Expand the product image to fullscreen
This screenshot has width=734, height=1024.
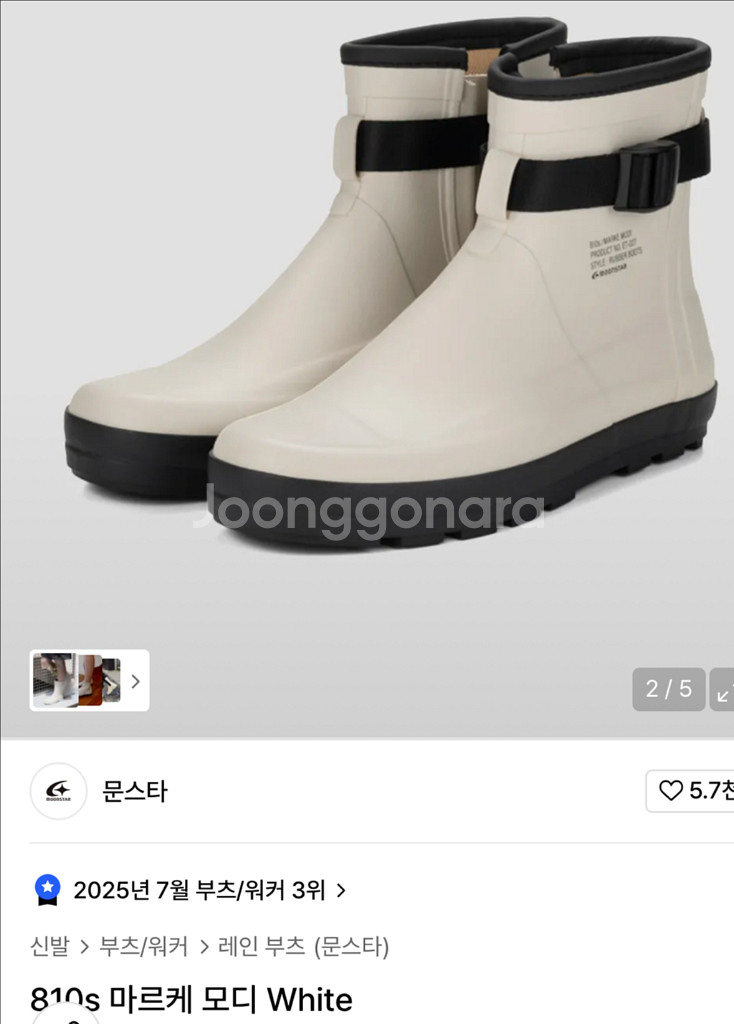(x=723, y=689)
